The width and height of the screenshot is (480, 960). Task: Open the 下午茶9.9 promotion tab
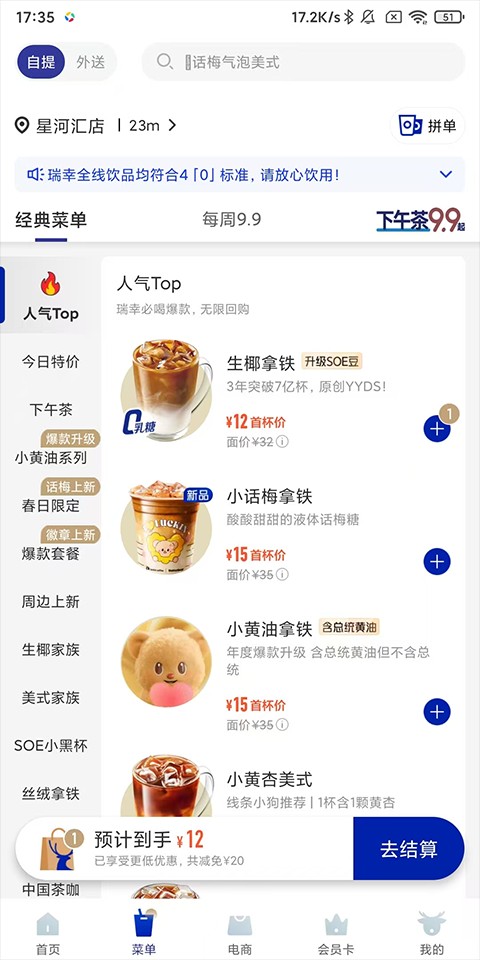419,220
